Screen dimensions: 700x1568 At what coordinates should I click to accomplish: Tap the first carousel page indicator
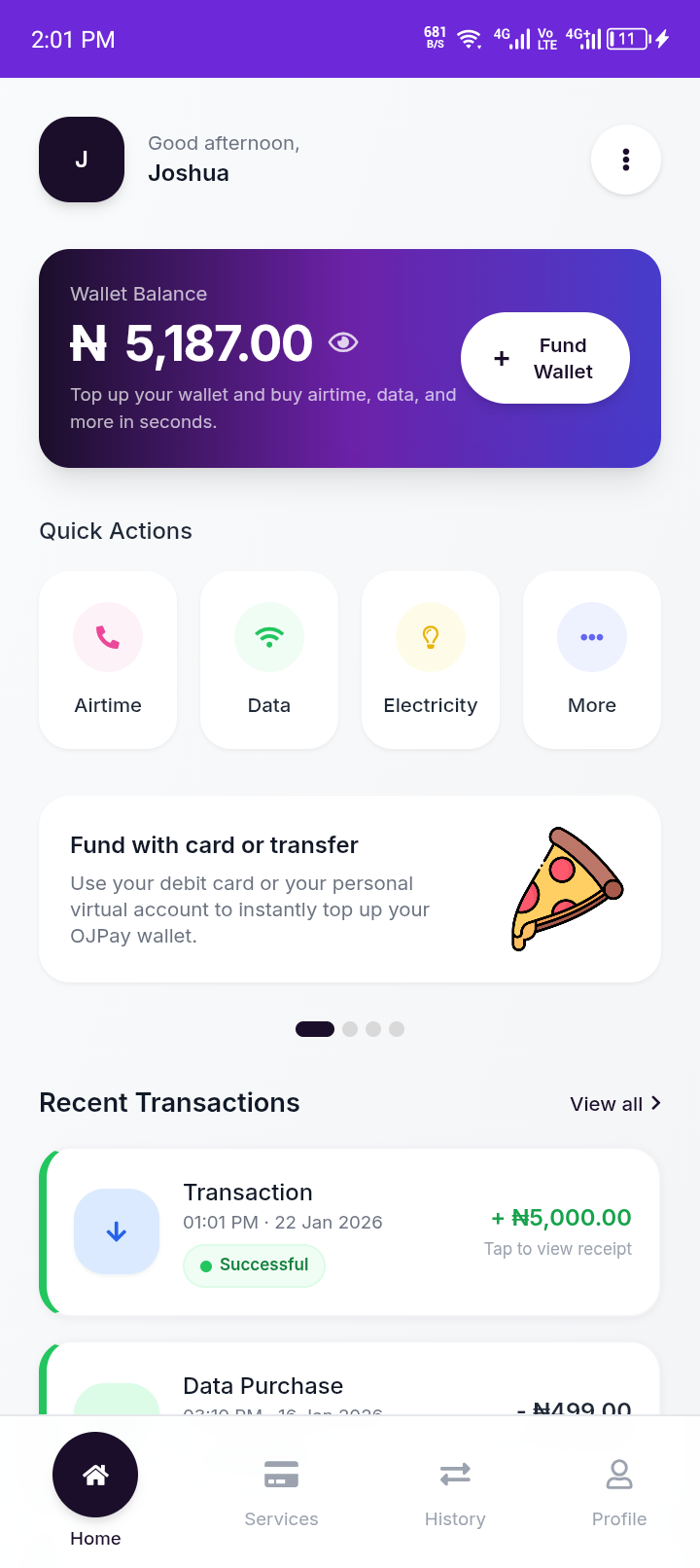[314, 1028]
